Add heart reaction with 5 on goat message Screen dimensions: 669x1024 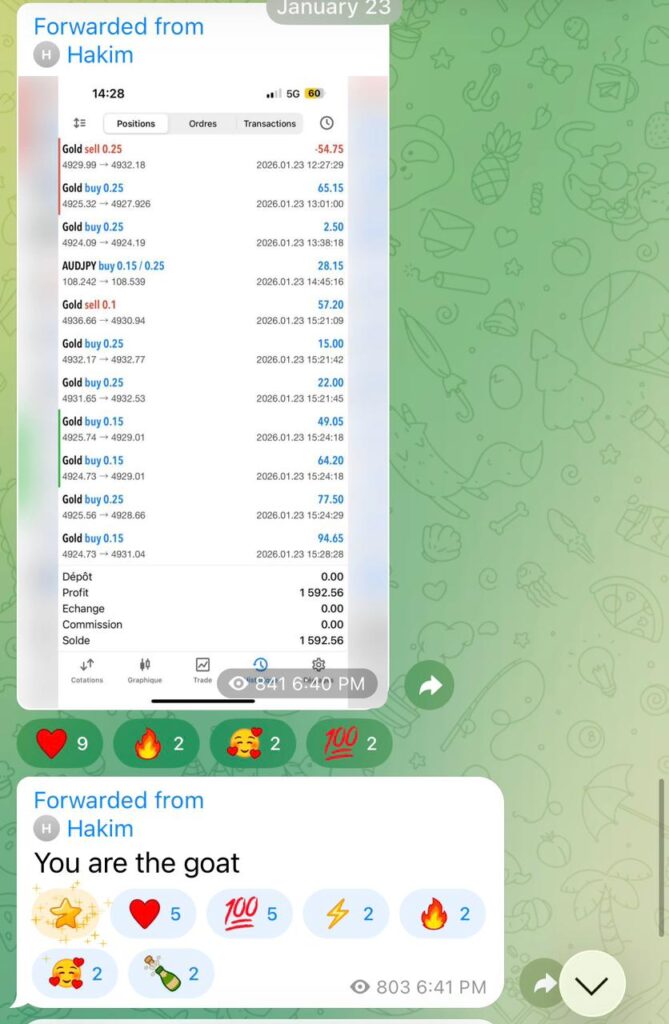[153, 913]
